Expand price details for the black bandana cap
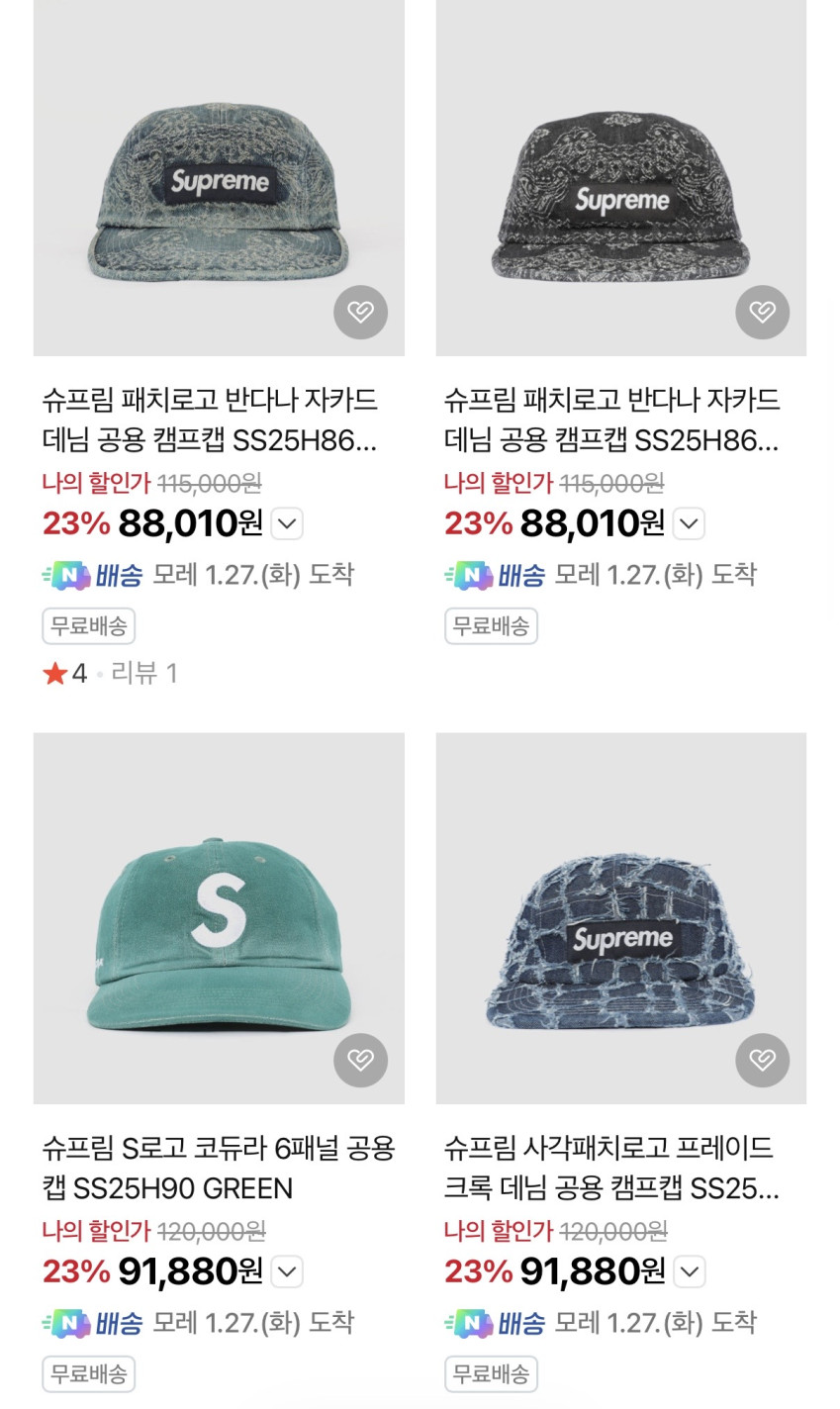Screen dimensions: 840x1409 [x=690, y=523]
